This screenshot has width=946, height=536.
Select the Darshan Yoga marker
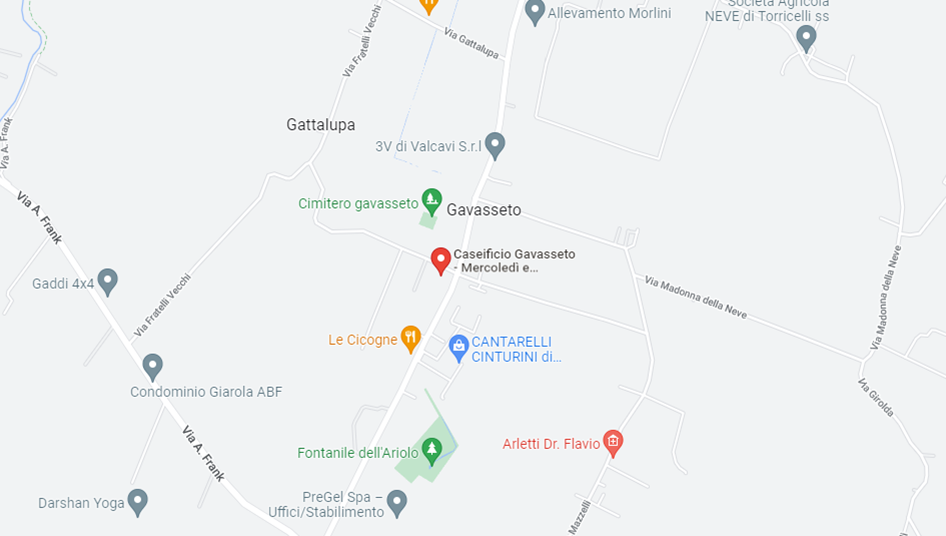138,501
